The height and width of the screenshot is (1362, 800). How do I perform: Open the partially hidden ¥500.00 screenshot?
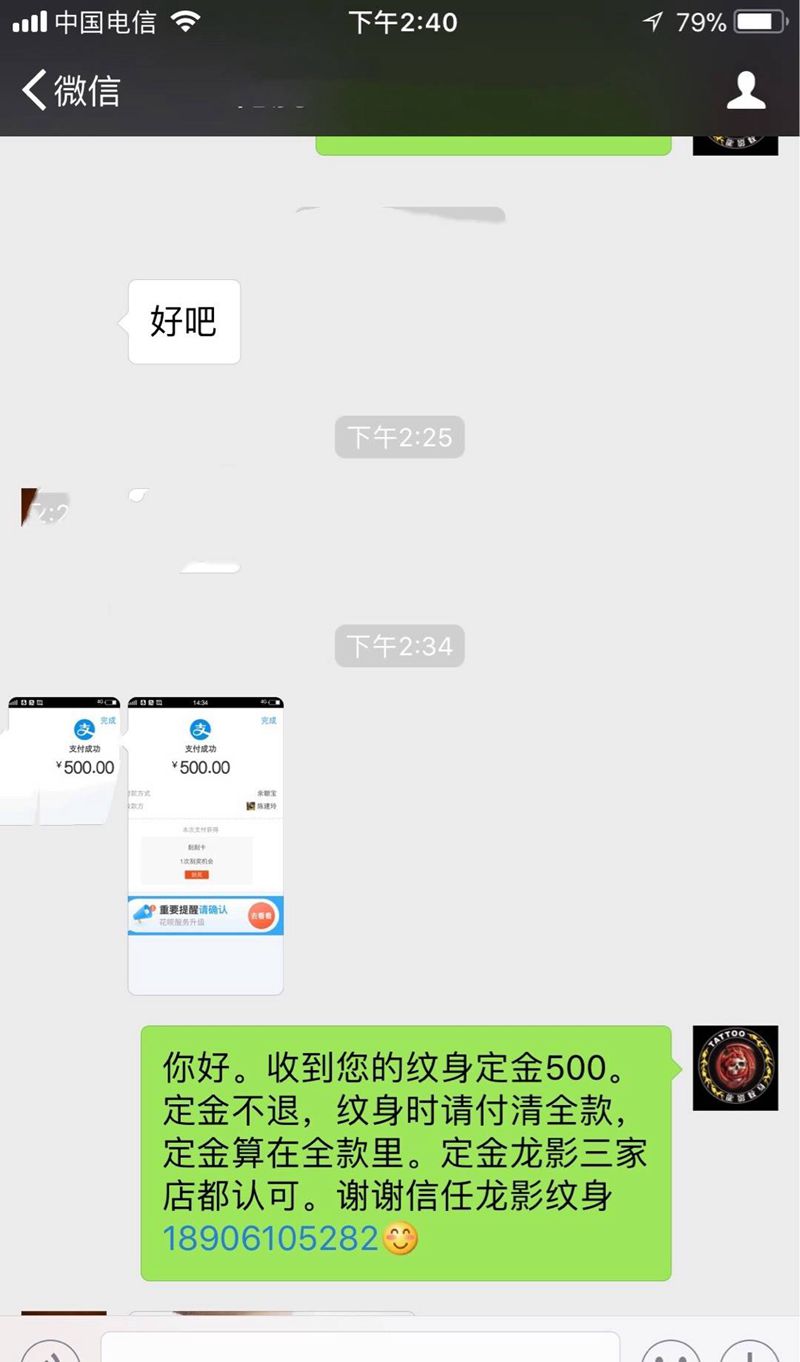(x=62, y=760)
